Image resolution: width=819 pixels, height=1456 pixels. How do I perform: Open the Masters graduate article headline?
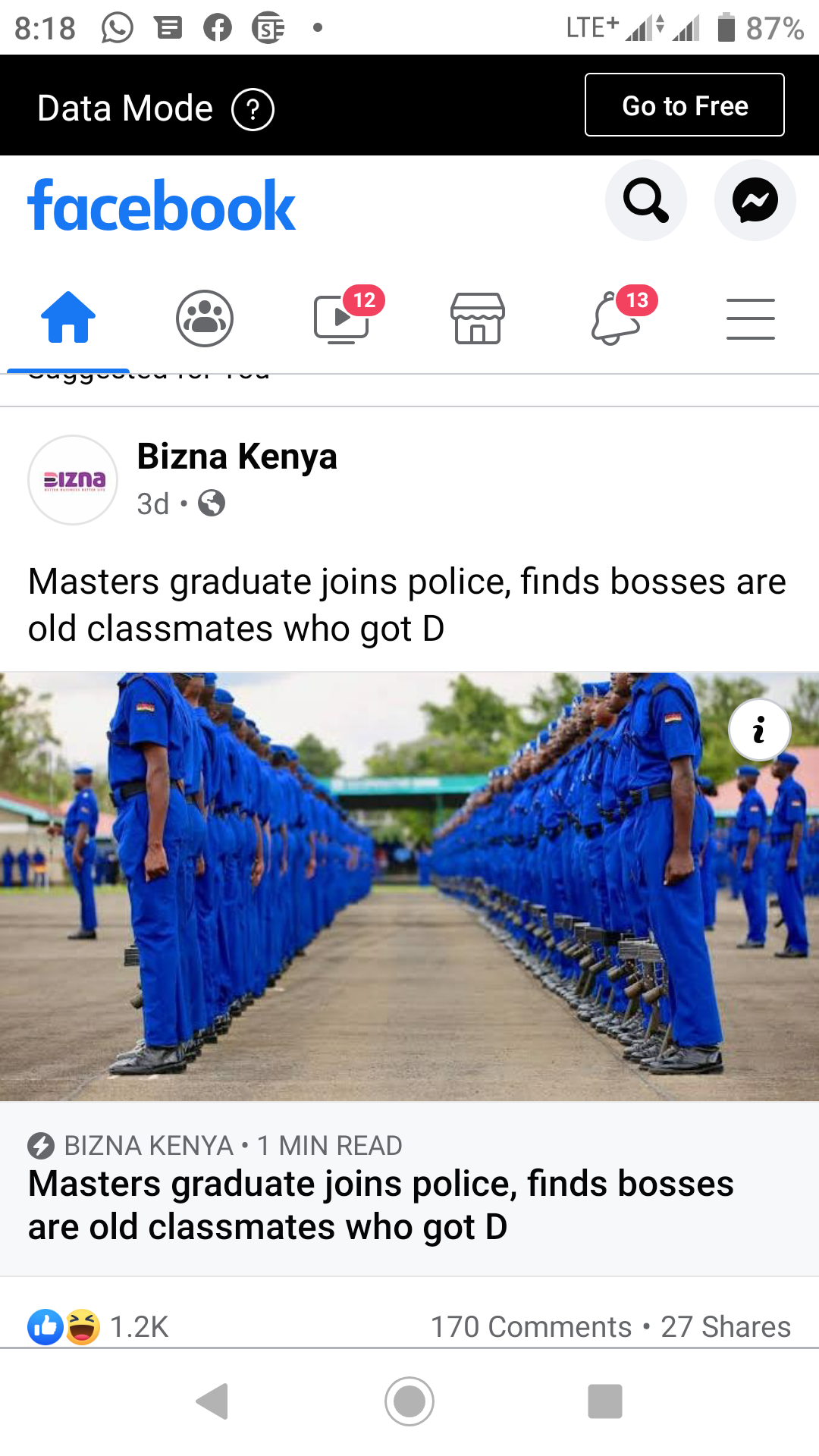[379, 1204]
